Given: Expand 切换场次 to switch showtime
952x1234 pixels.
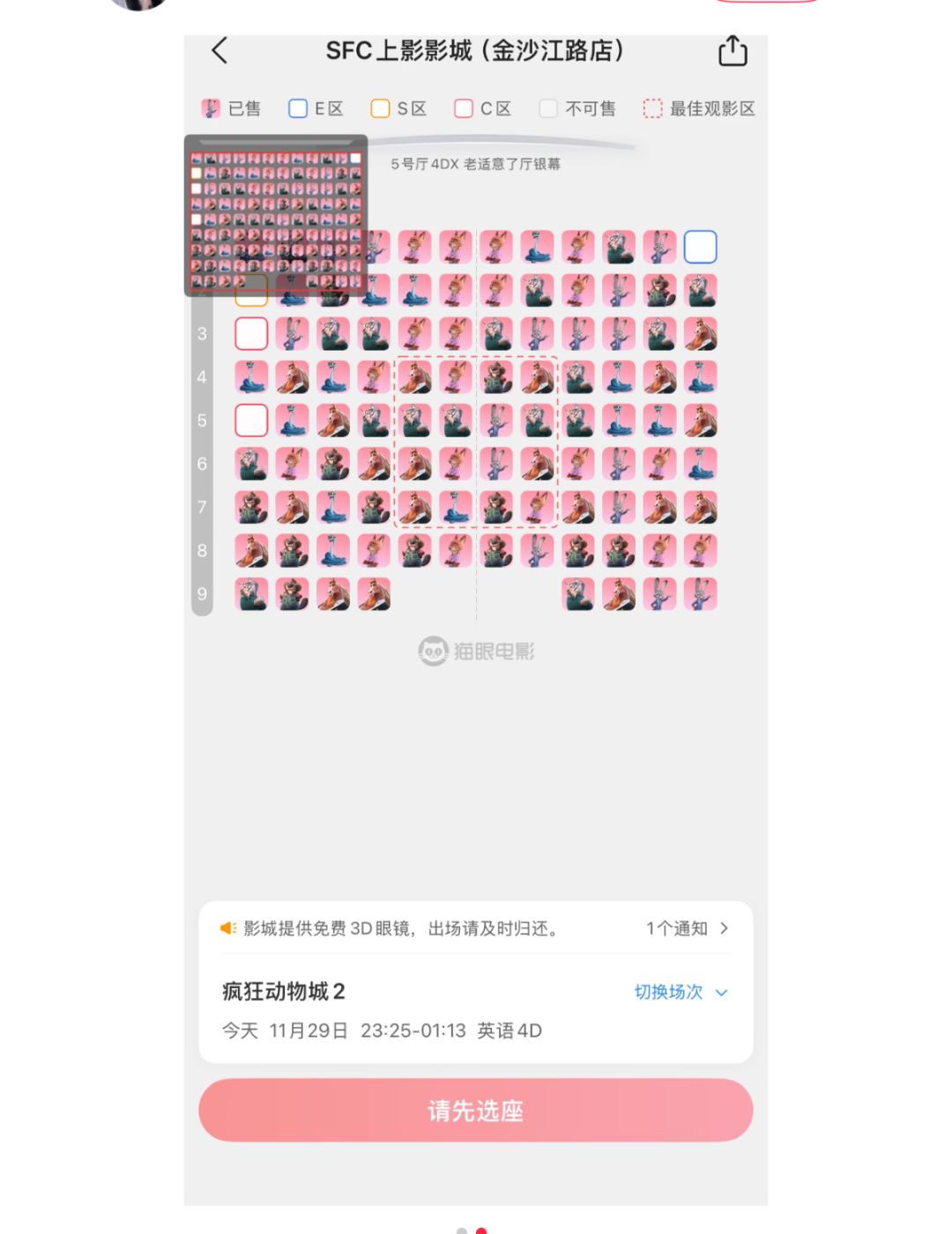Looking at the screenshot, I should coord(681,992).
